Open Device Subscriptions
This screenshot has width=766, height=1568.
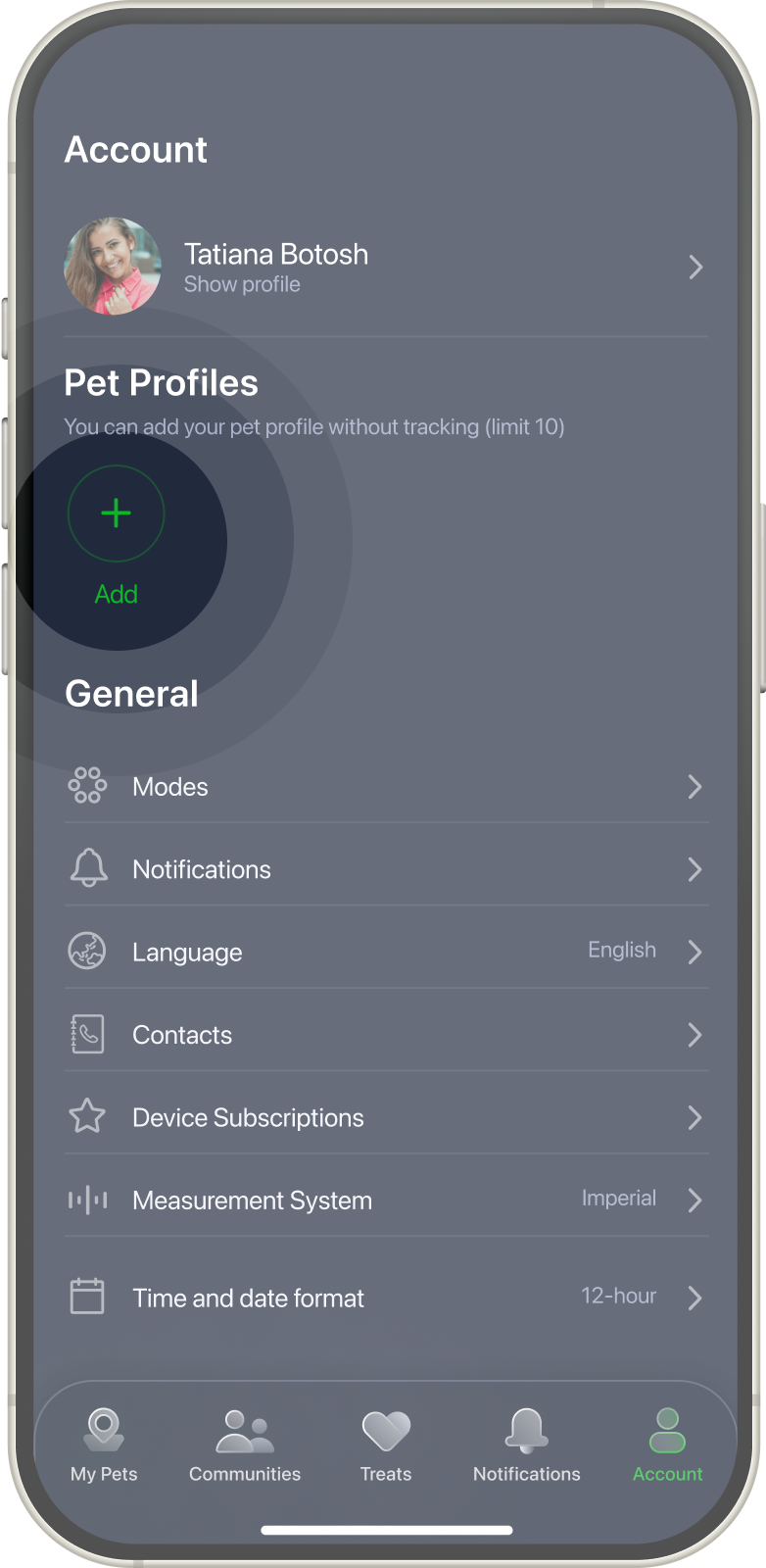(x=384, y=1117)
